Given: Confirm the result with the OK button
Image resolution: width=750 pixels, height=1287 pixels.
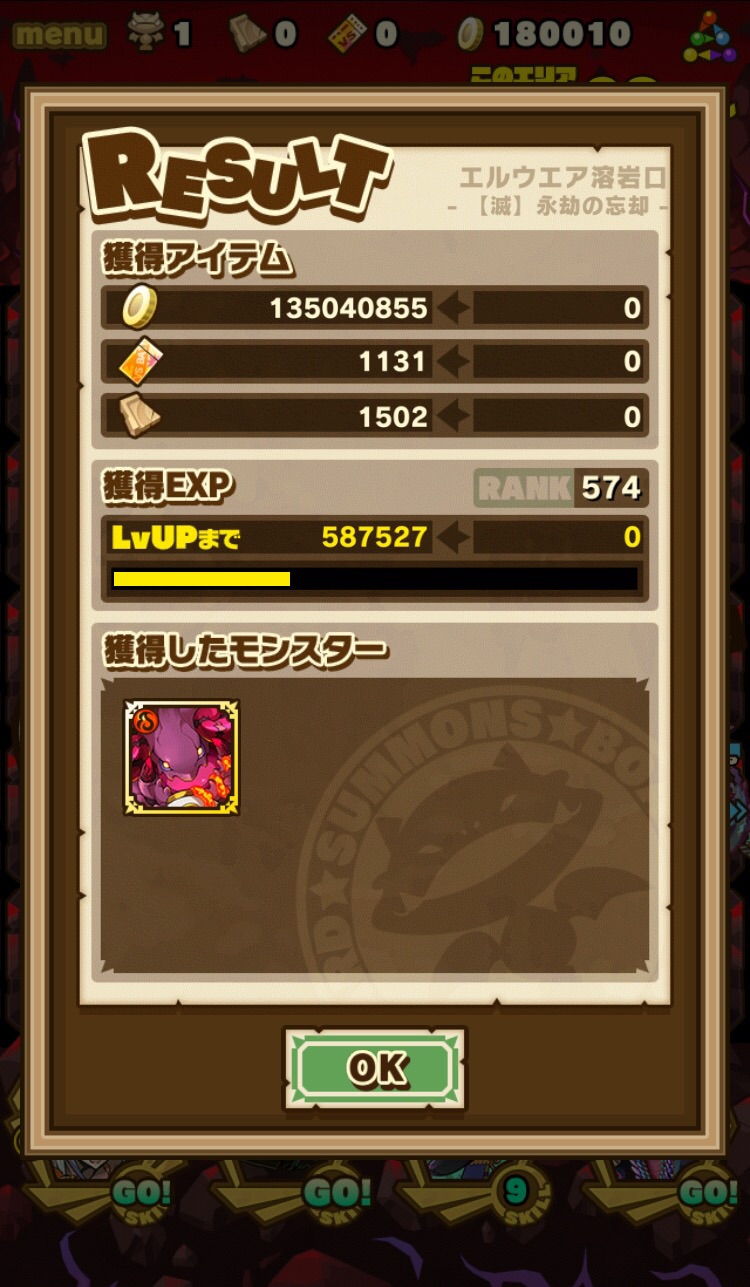Looking at the screenshot, I should click(x=375, y=1069).
